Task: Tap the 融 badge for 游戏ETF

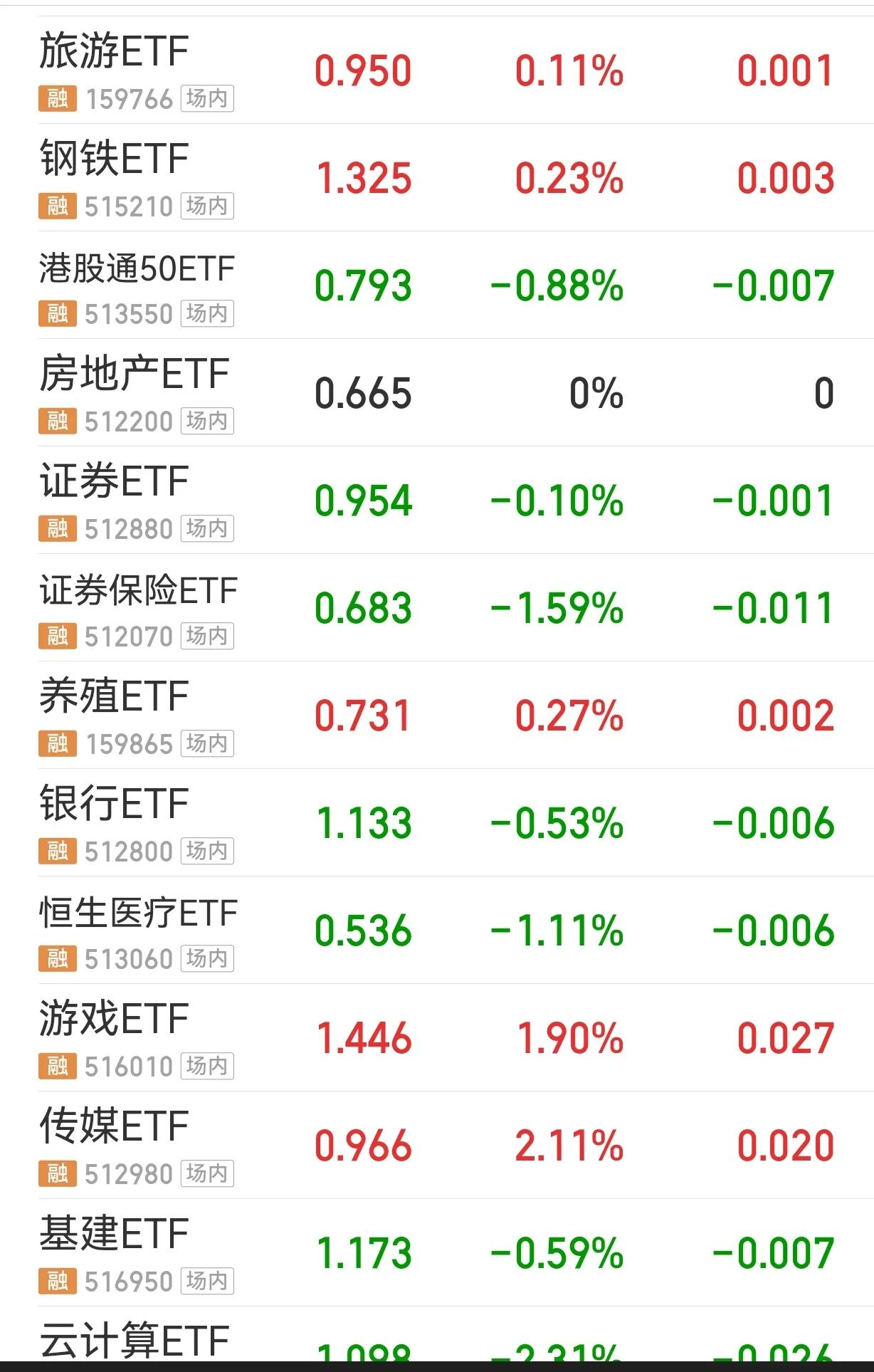Action: tap(57, 1066)
